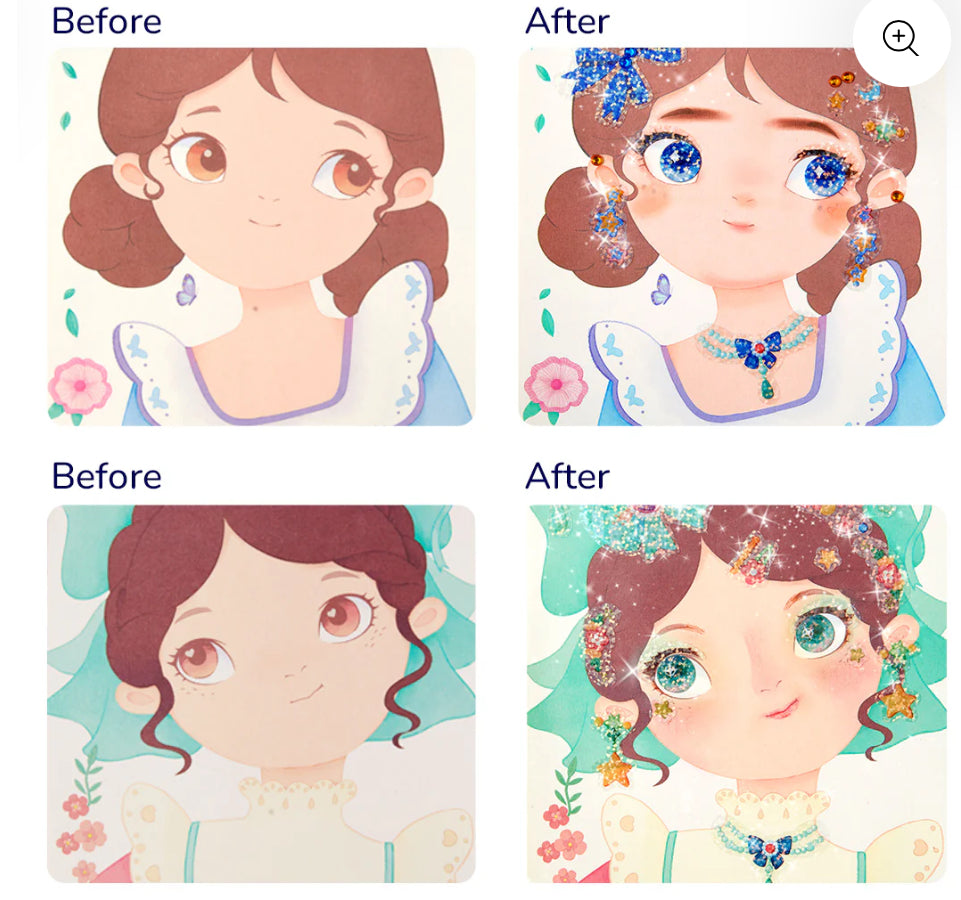Image resolution: width=961 pixels, height=900 pixels.
Task: Tap the magnifier zoom icon
Action: [x=900, y=38]
